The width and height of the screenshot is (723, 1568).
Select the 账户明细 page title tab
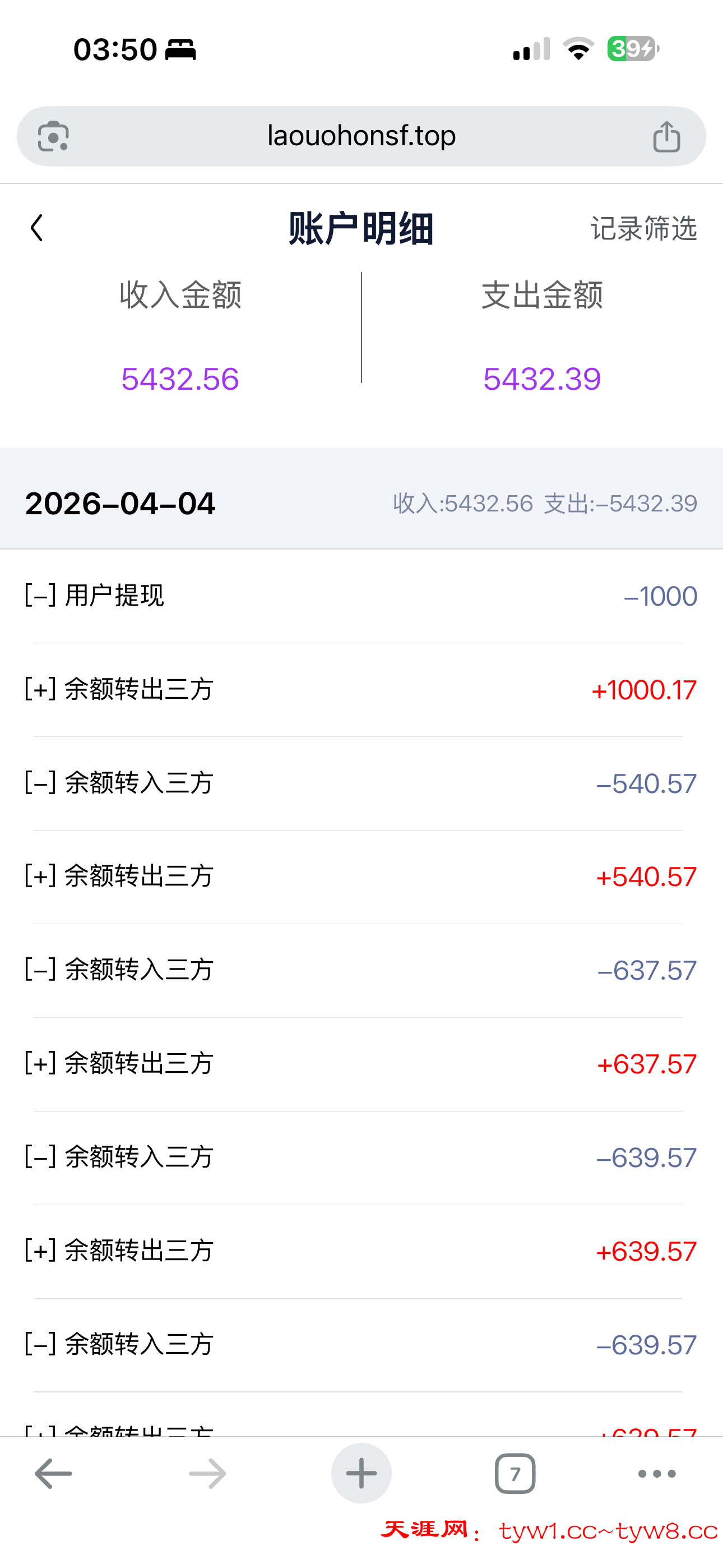(361, 228)
